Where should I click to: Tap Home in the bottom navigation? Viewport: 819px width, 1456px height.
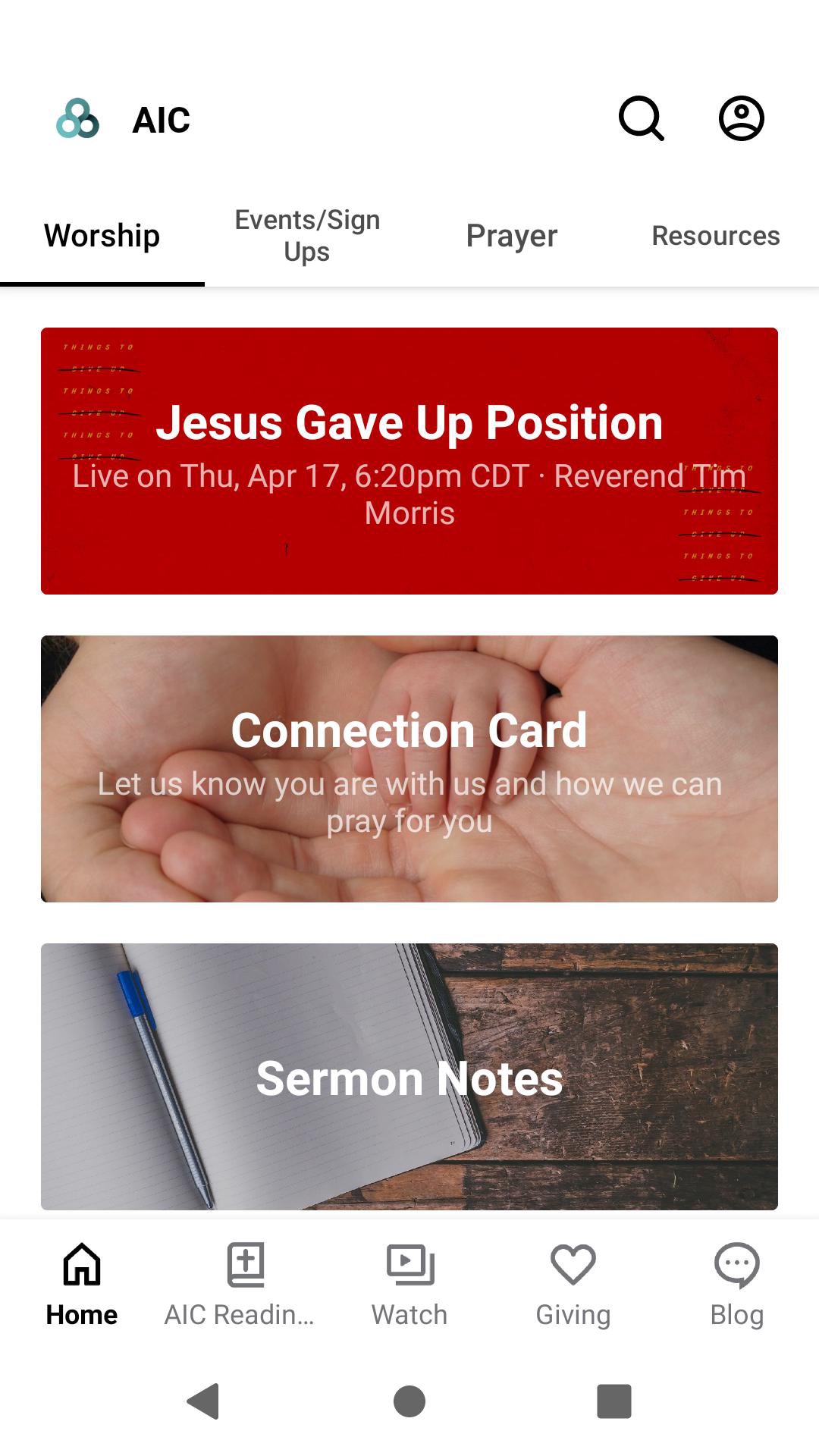[x=82, y=1285]
